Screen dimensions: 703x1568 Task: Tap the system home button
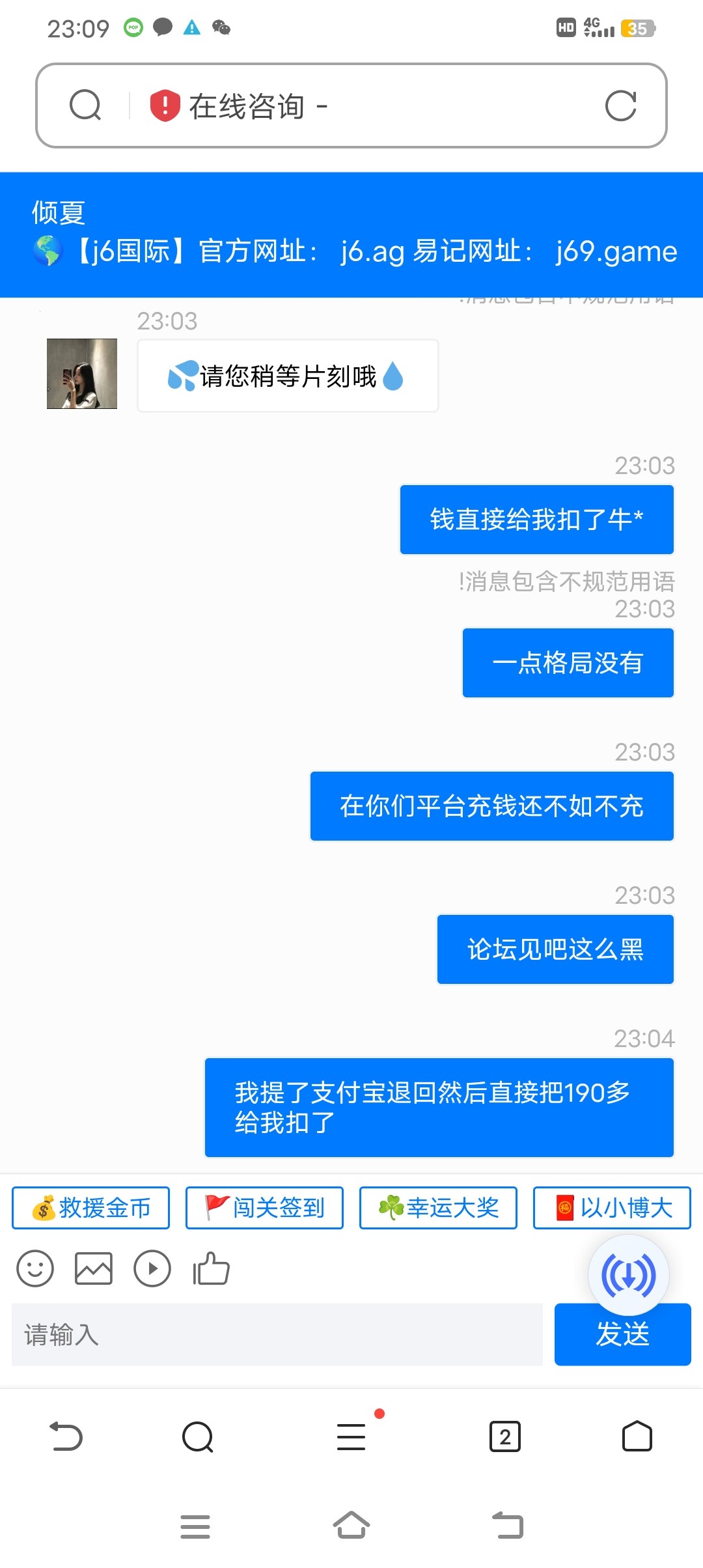[x=351, y=1526]
